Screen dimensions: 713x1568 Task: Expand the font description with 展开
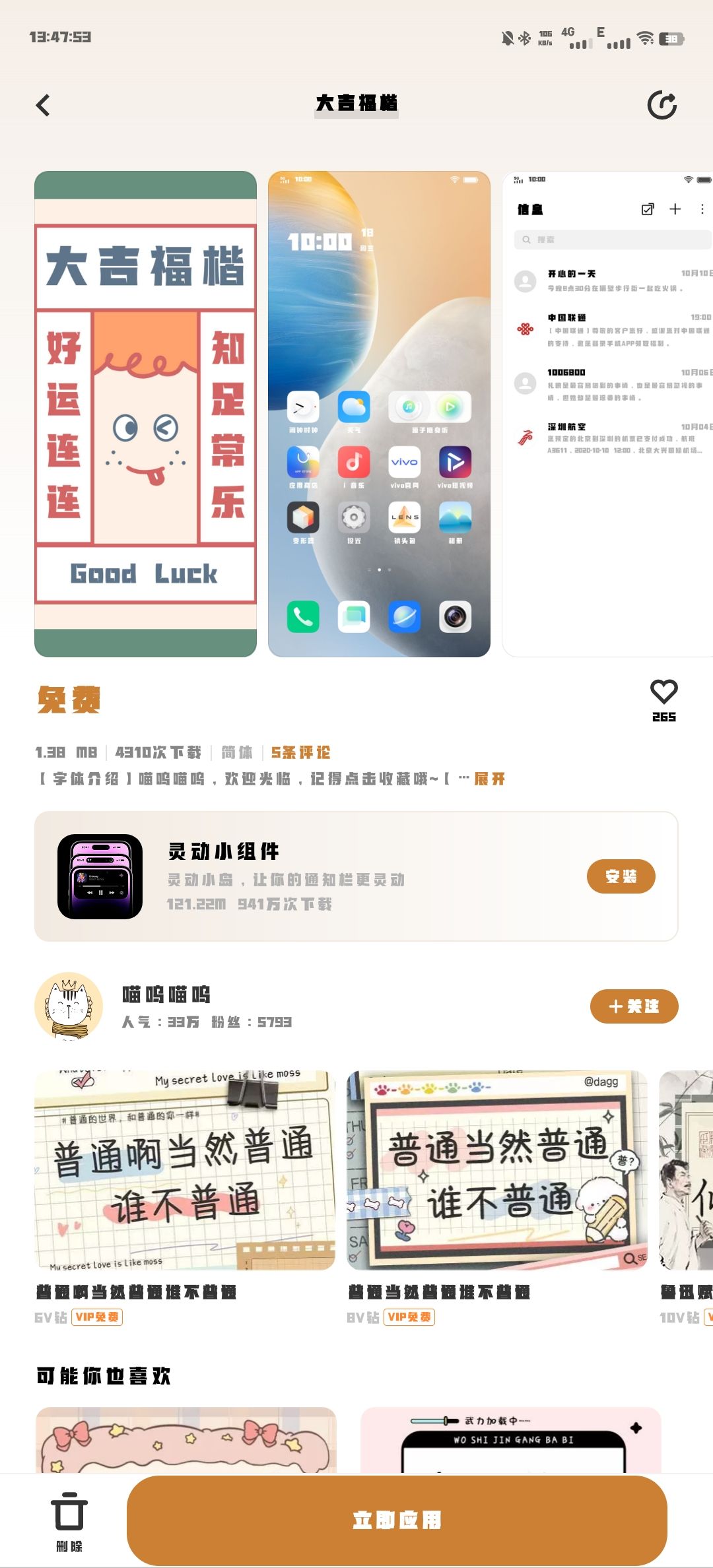489,779
